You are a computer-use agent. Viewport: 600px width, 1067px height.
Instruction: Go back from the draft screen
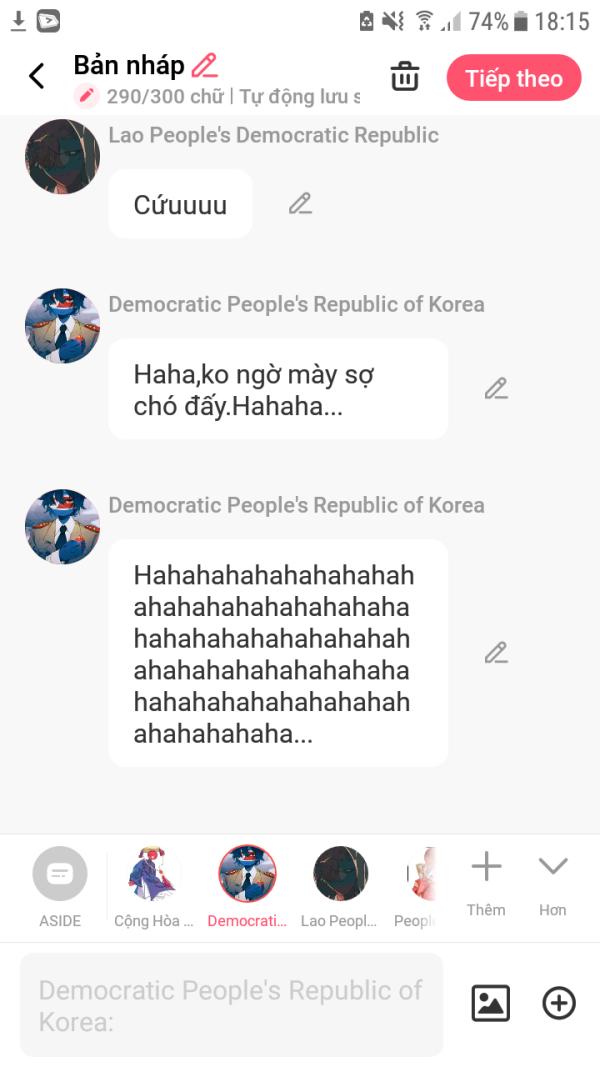37,76
